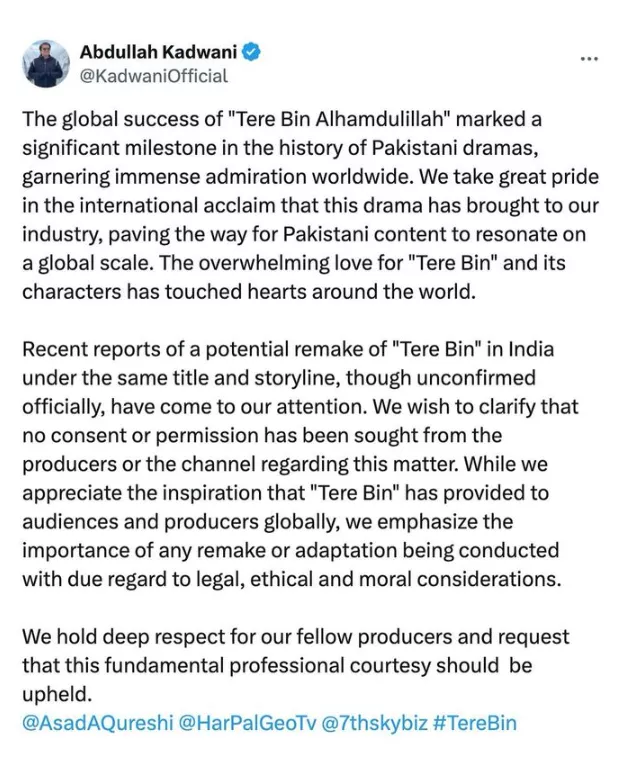Open the tweet's overflow menu
Viewport: 621px width, 776px height.
pyautogui.click(x=590, y=60)
